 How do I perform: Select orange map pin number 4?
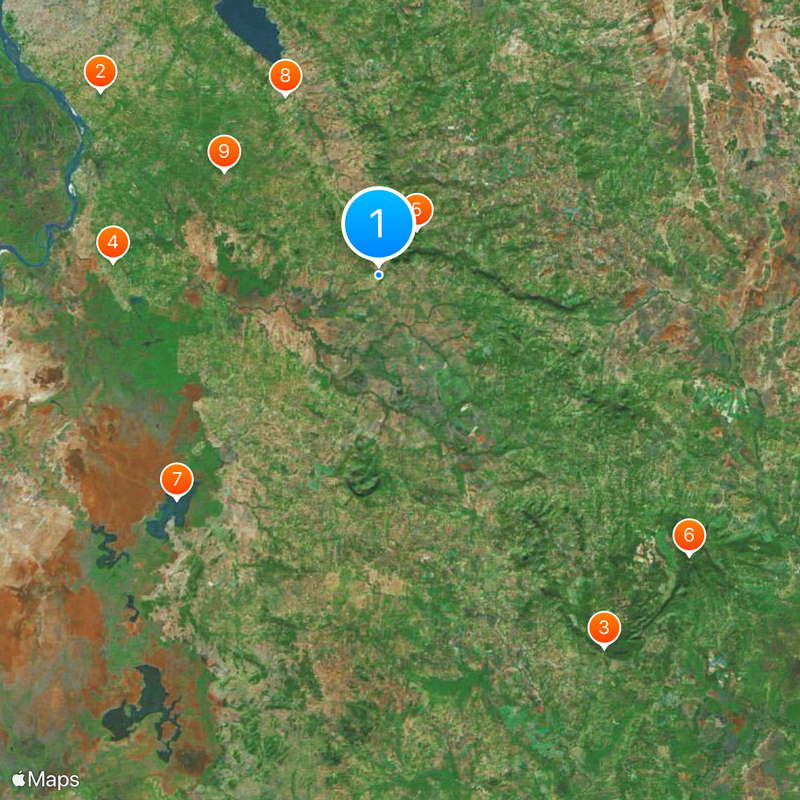pos(113,242)
